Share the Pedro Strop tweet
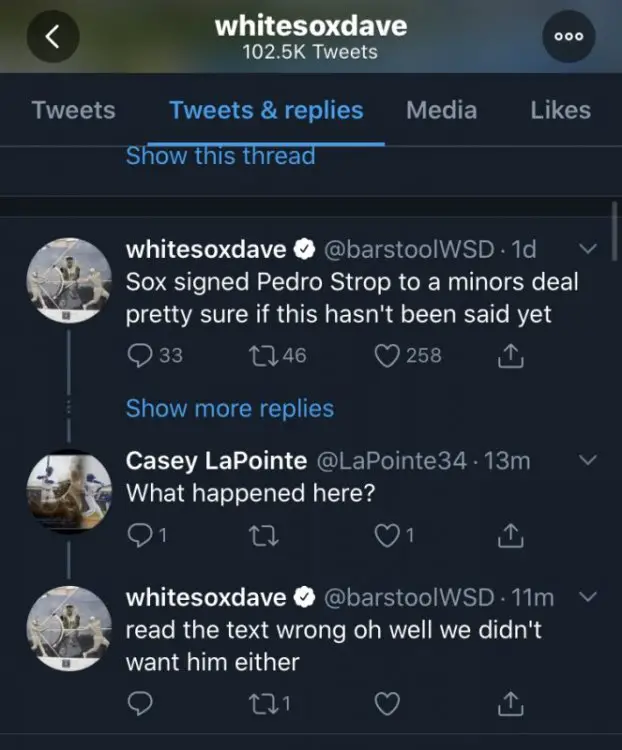The image size is (622, 750). 510,355
